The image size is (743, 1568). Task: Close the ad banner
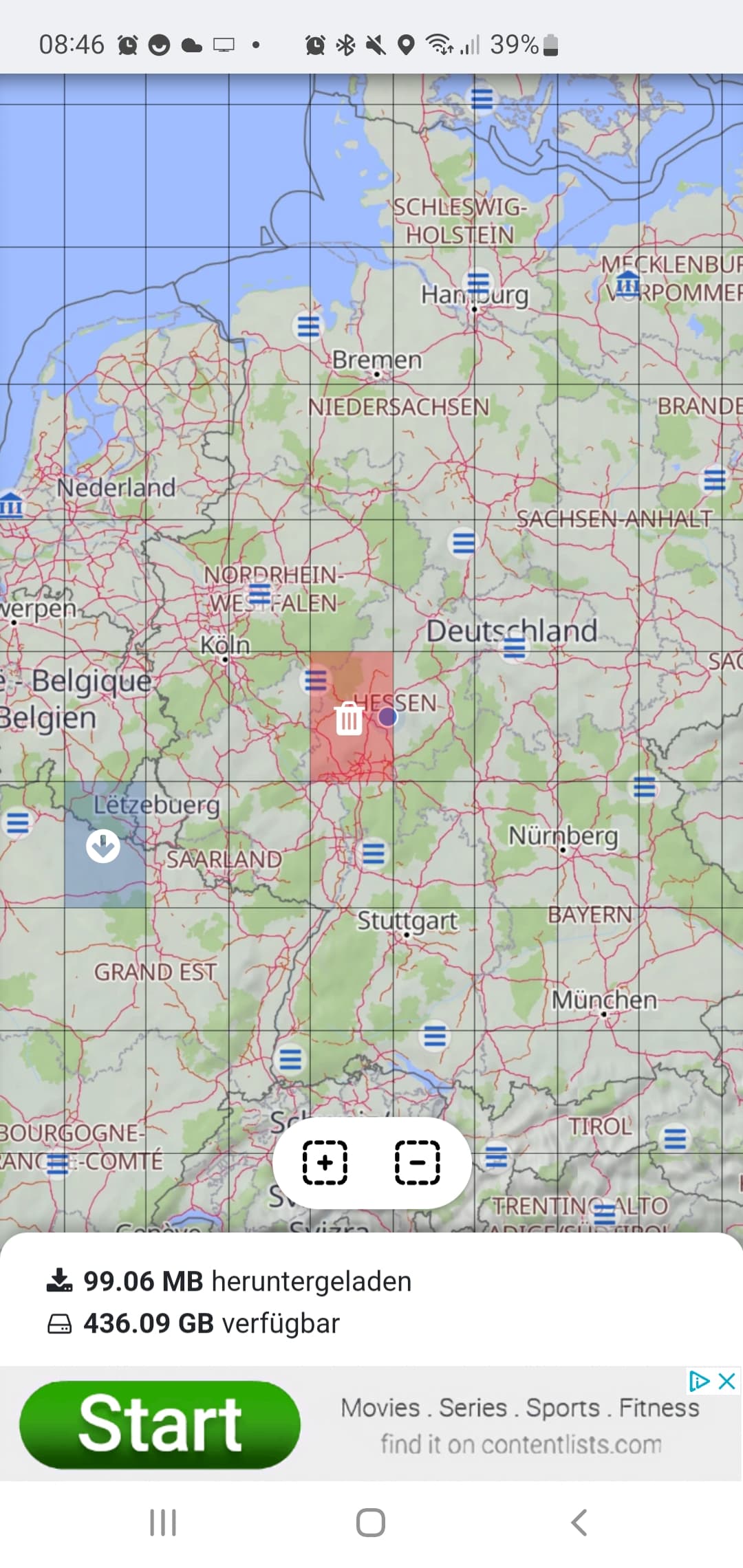click(727, 1381)
